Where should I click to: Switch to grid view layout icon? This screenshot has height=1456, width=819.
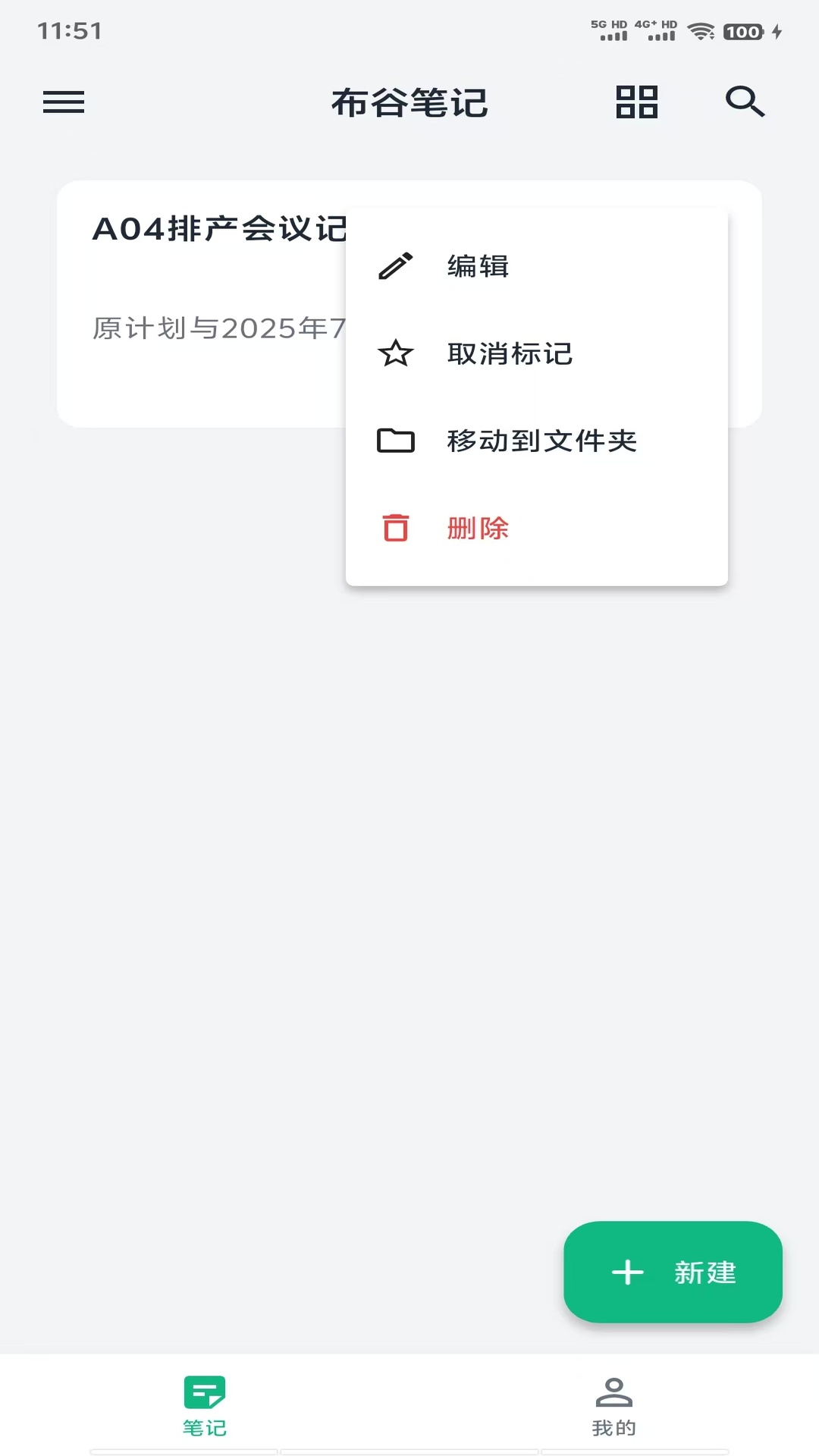(635, 102)
